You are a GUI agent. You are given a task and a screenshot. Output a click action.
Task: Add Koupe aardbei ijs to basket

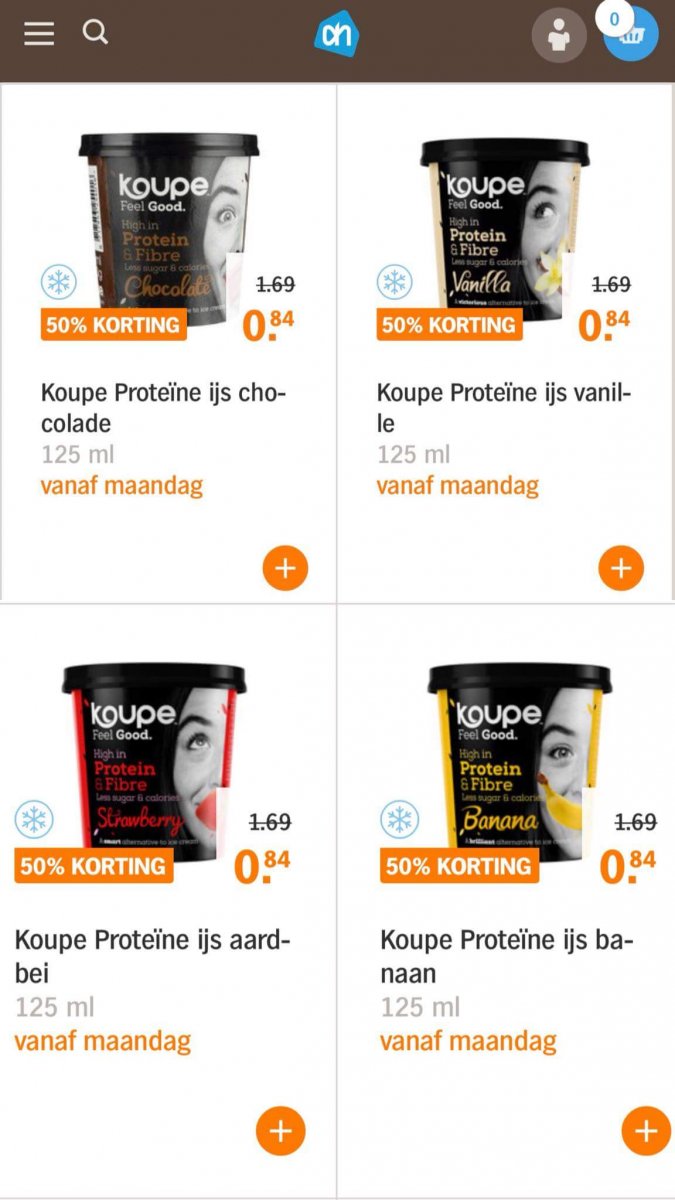pyautogui.click(x=280, y=1131)
